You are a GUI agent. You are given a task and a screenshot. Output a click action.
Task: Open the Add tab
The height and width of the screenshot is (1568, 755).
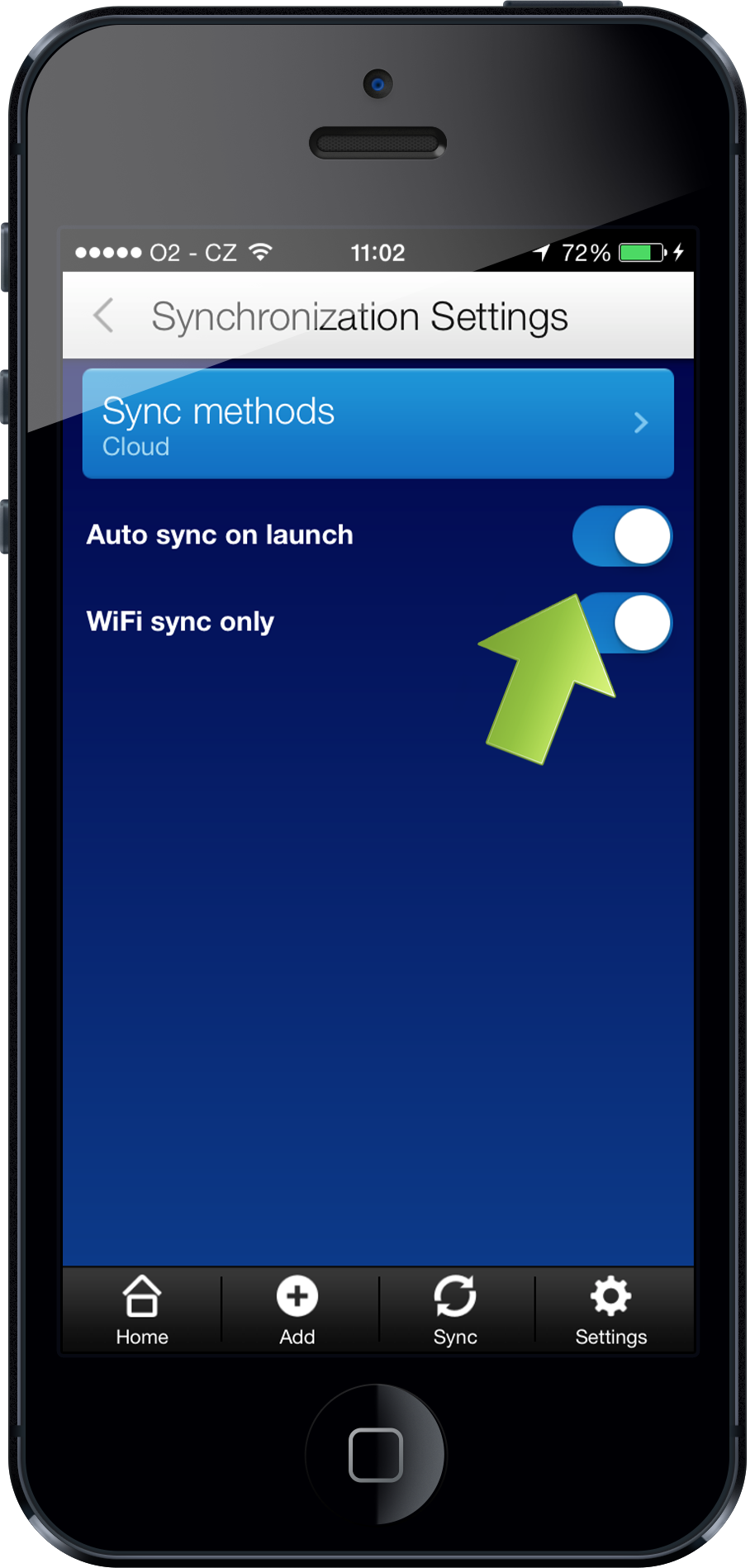[x=297, y=1311]
